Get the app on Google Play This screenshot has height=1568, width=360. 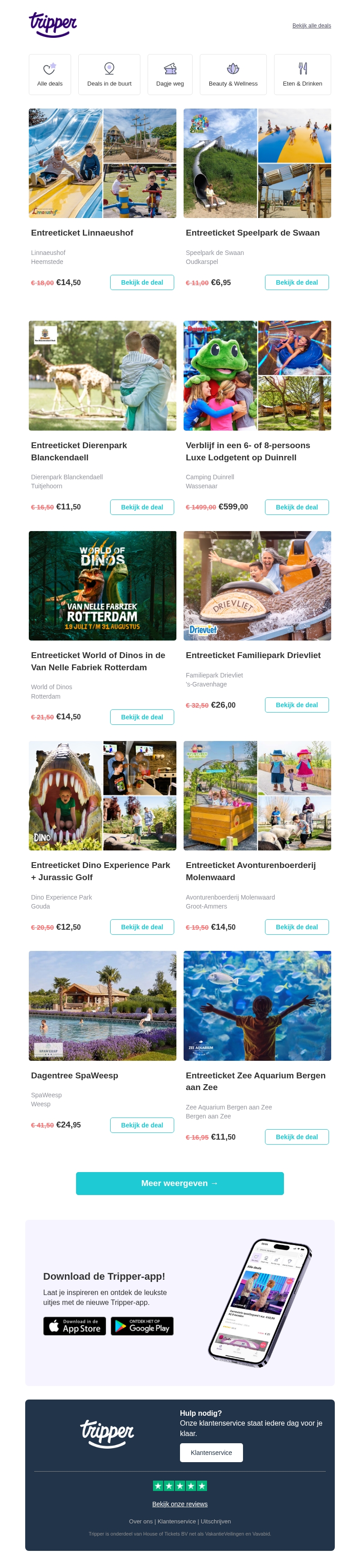[x=142, y=1327]
